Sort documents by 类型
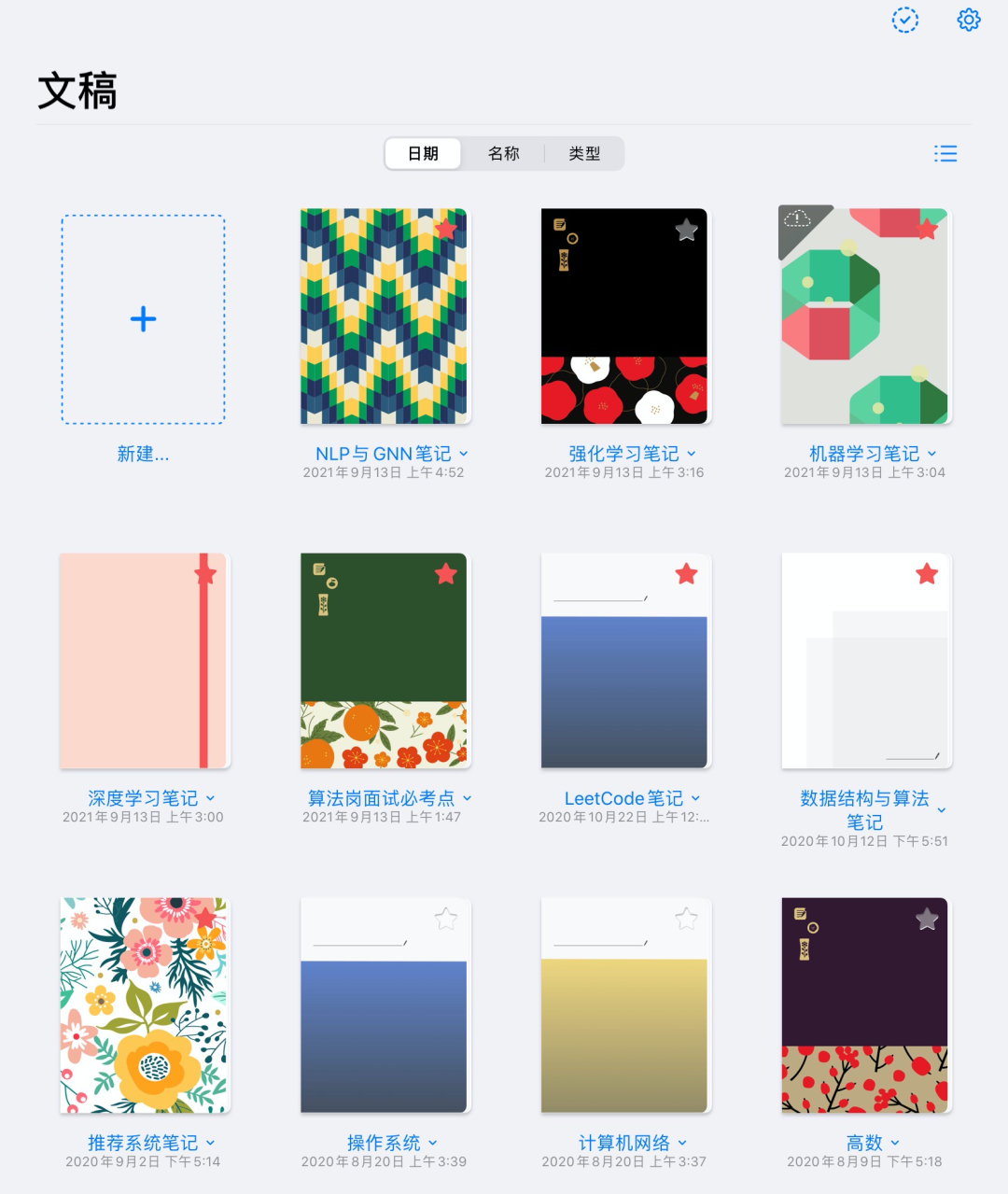 click(x=584, y=154)
